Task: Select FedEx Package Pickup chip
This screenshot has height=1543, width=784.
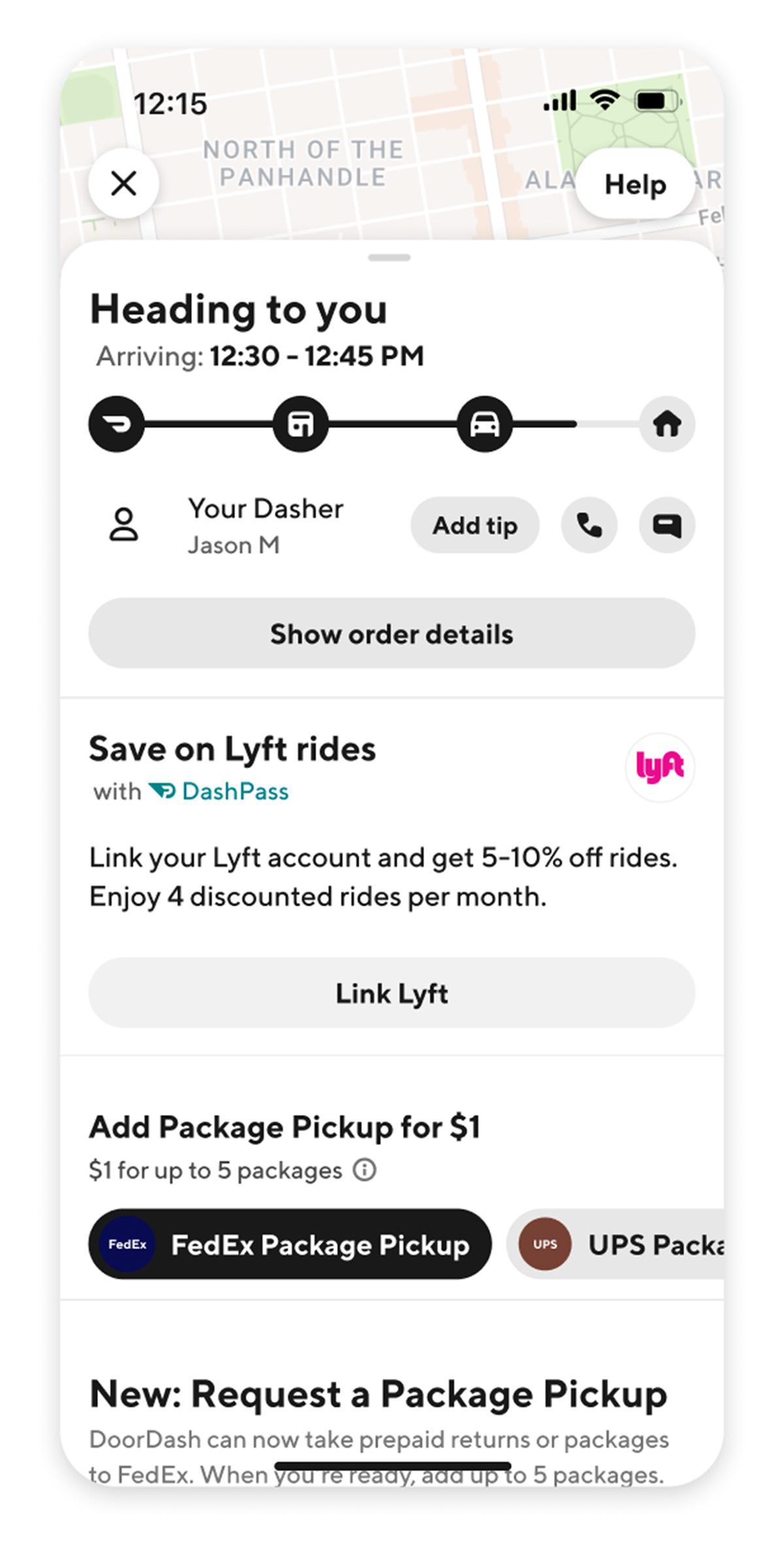Action: tap(289, 1244)
